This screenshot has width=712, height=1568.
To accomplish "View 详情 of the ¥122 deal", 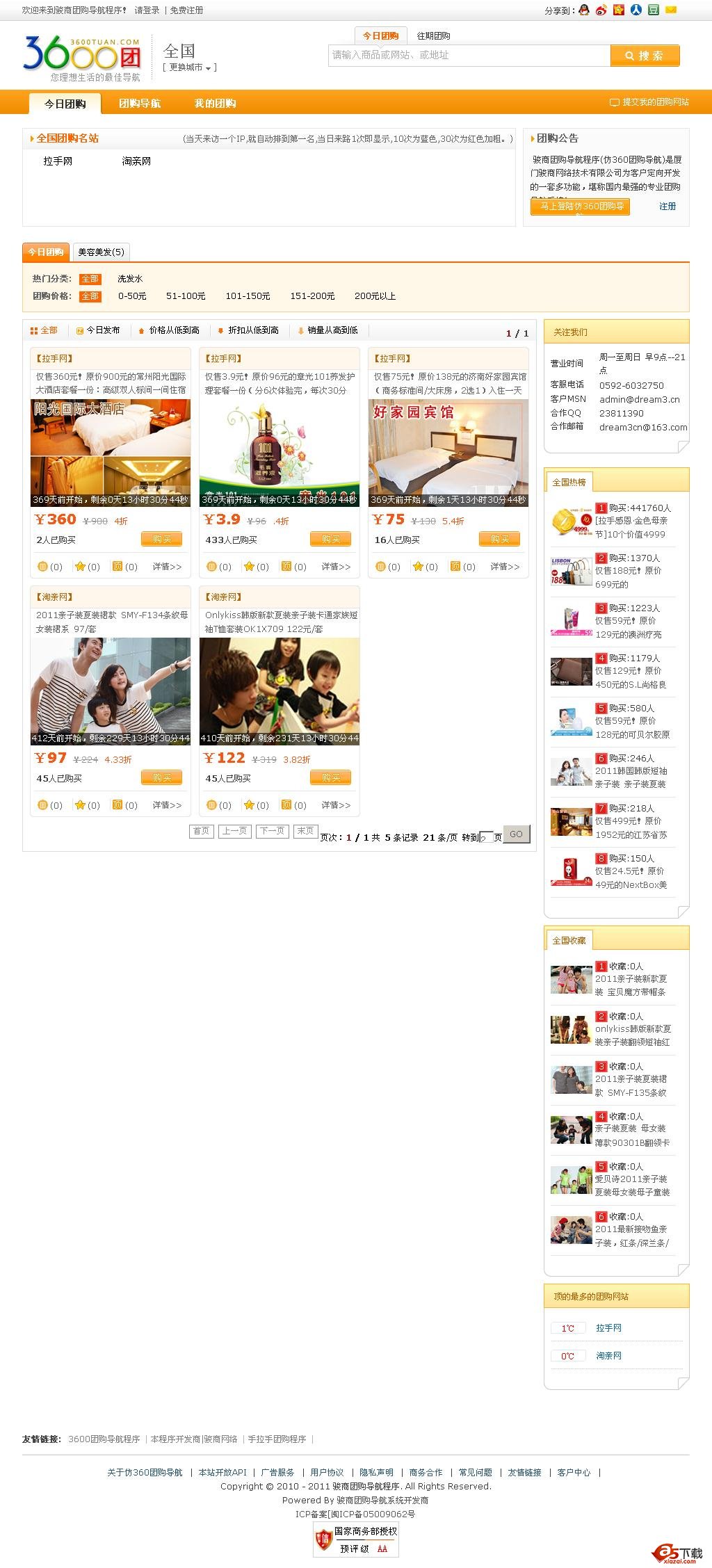I will click(x=336, y=805).
